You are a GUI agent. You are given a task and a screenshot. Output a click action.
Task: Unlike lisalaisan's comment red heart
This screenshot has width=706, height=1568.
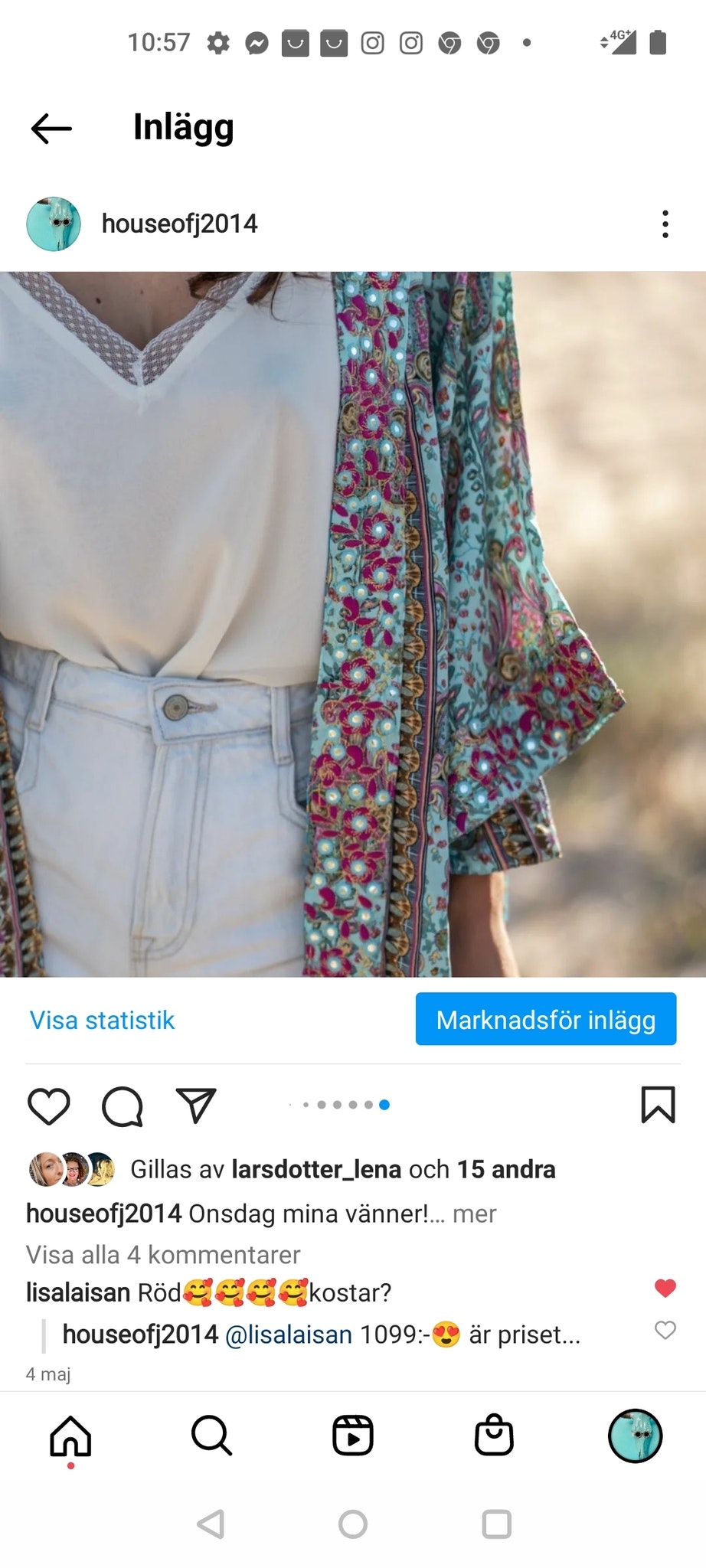coord(665,1289)
